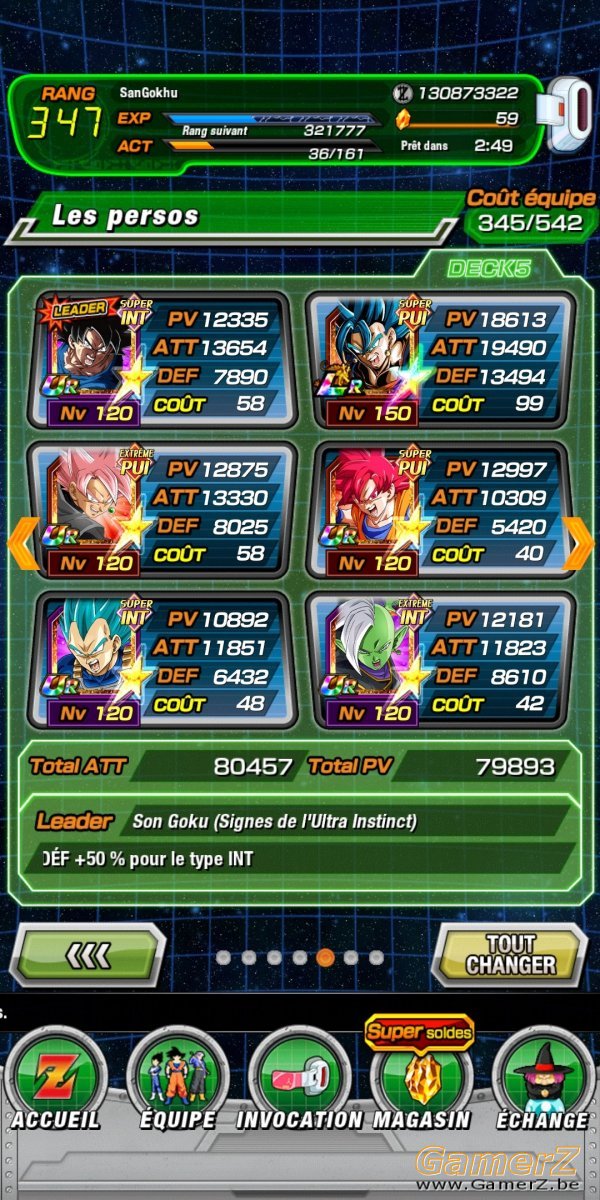This screenshot has height=1200, width=600.
Task: Open the character card with ATT 13330
Action: 160,510
